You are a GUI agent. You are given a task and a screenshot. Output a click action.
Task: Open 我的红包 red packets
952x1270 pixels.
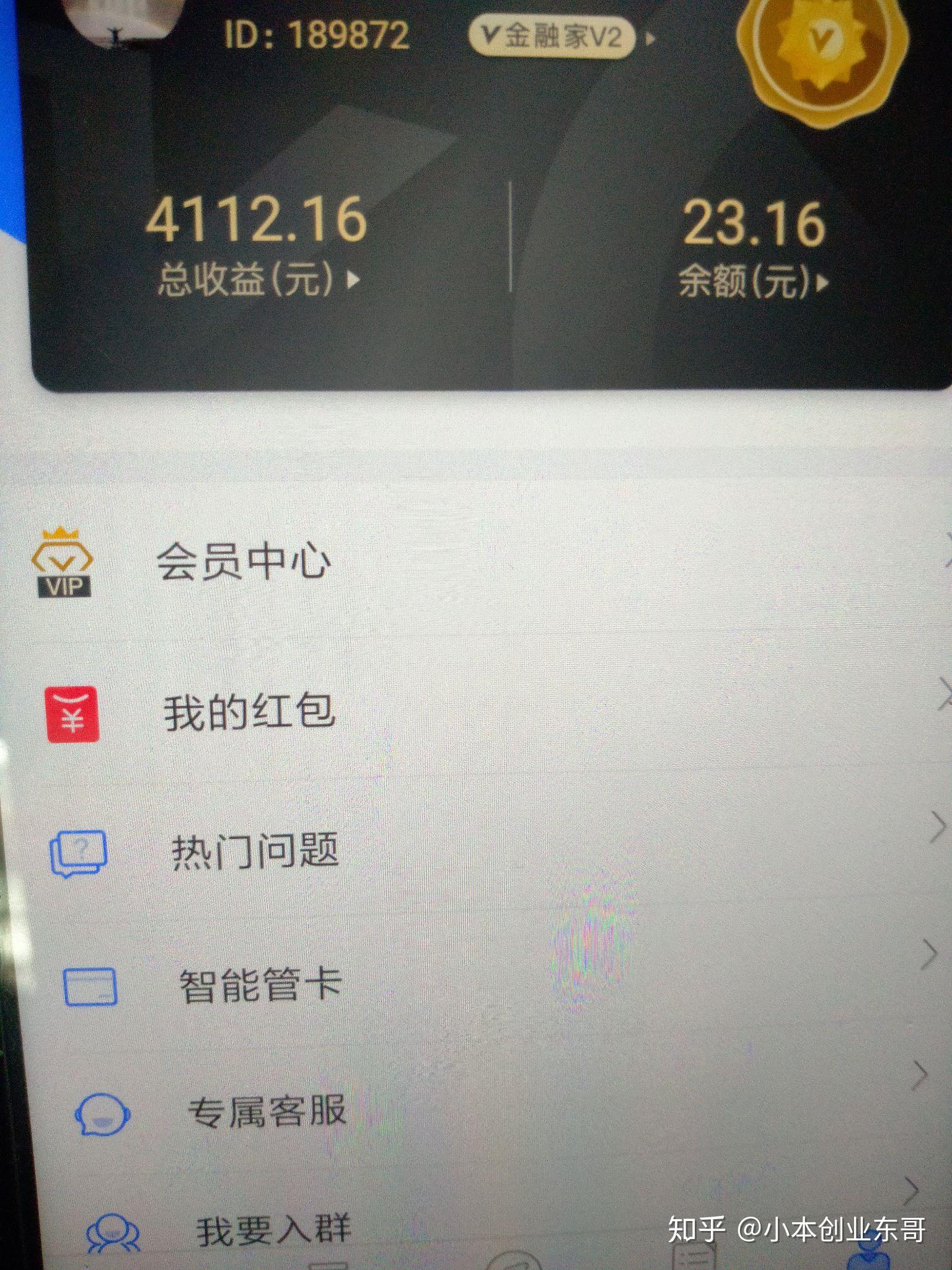click(x=249, y=711)
